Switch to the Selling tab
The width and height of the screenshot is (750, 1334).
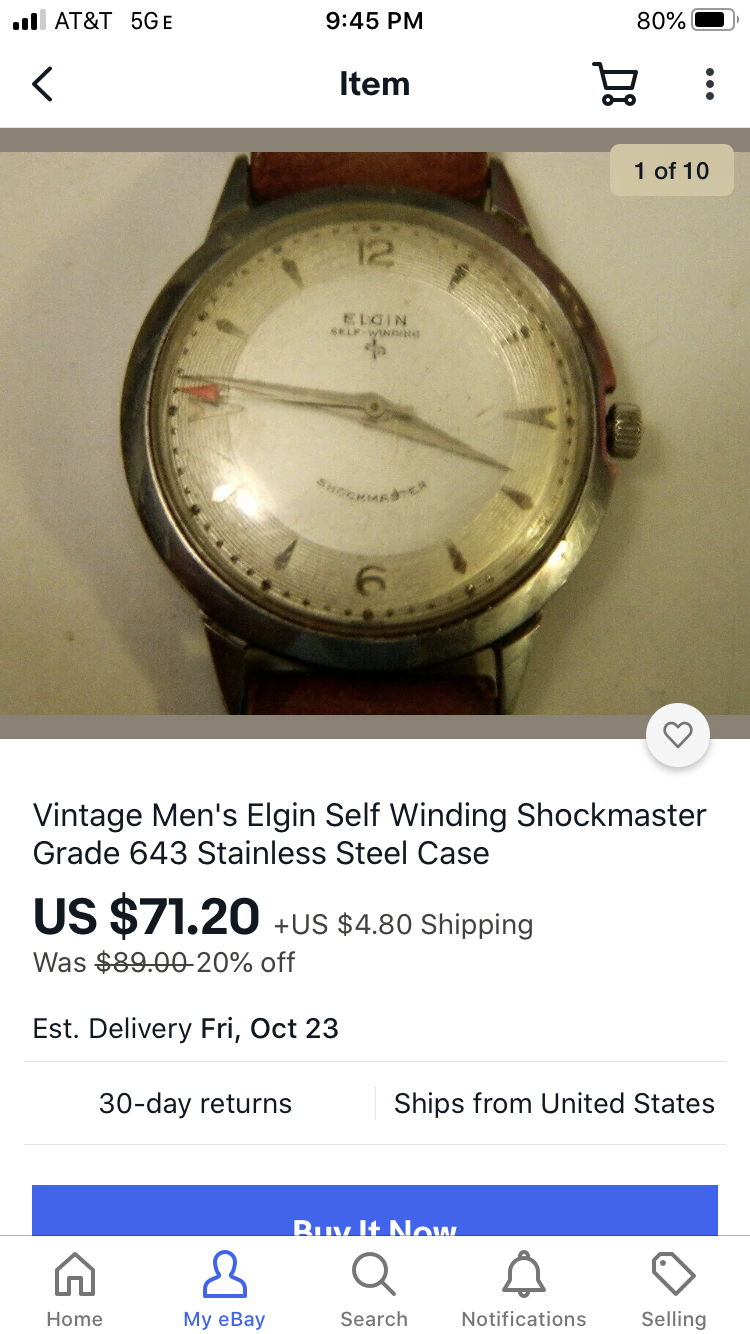point(673,1290)
